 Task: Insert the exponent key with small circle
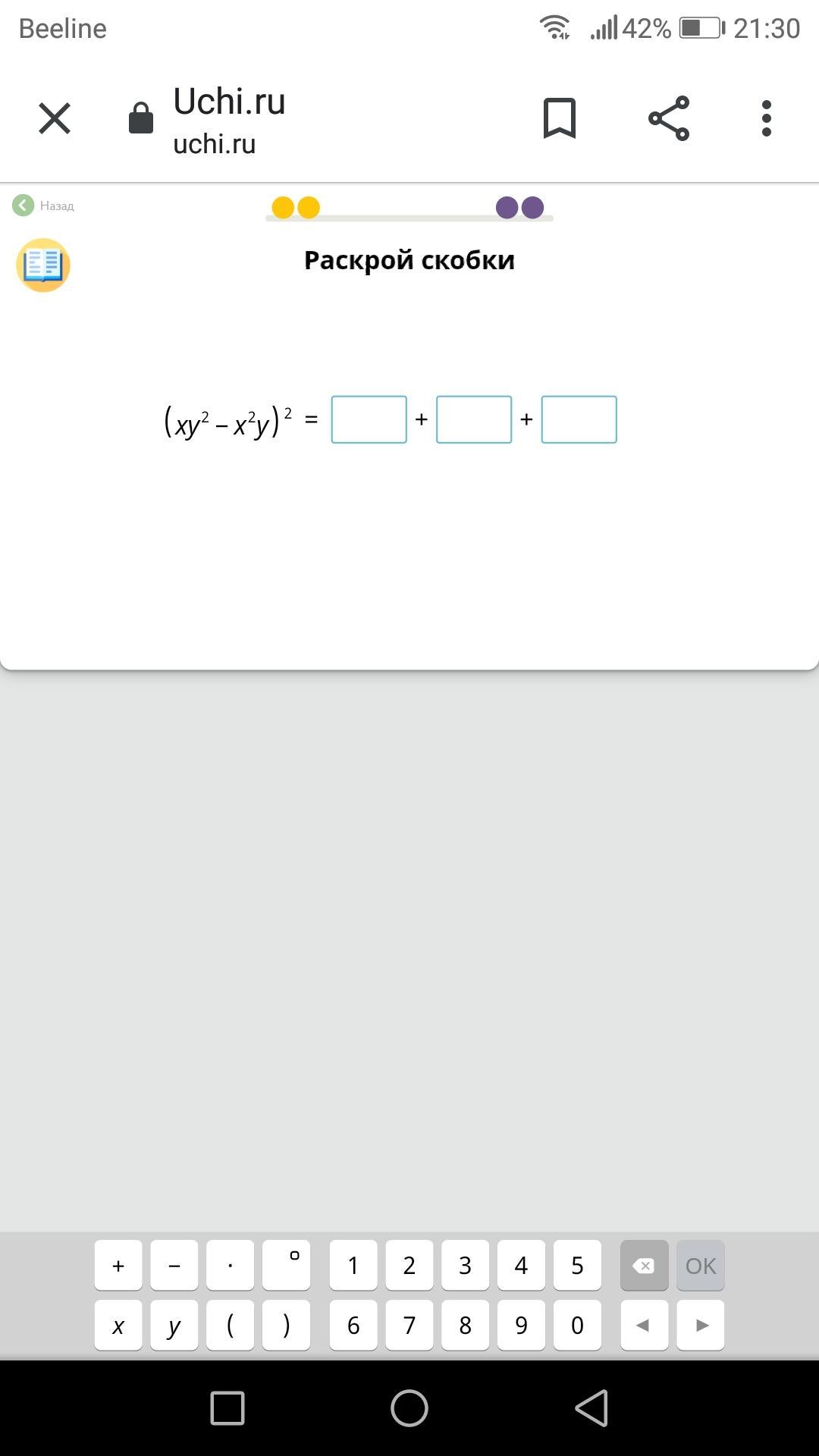(x=286, y=1265)
